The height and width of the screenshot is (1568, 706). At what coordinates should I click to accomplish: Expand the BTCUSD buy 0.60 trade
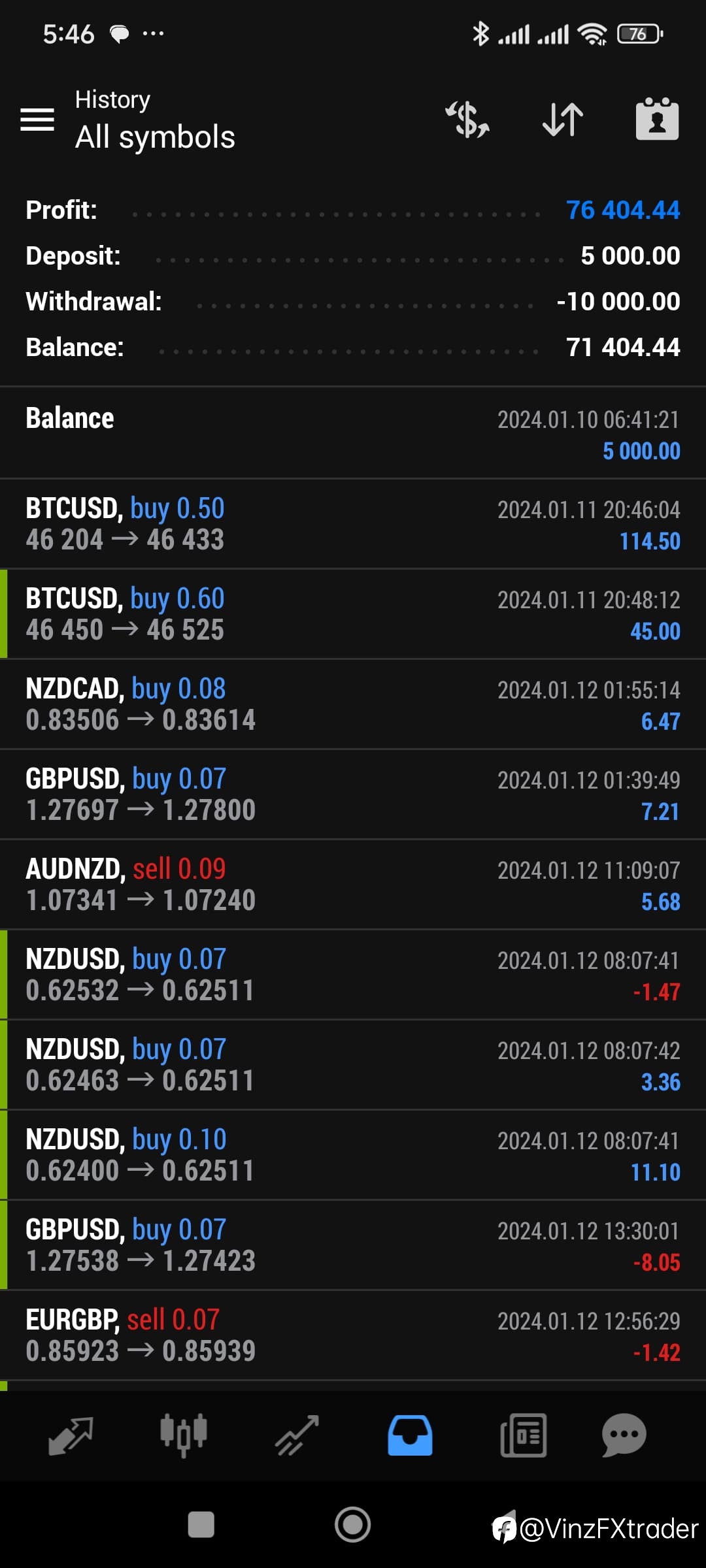pyautogui.click(x=353, y=614)
